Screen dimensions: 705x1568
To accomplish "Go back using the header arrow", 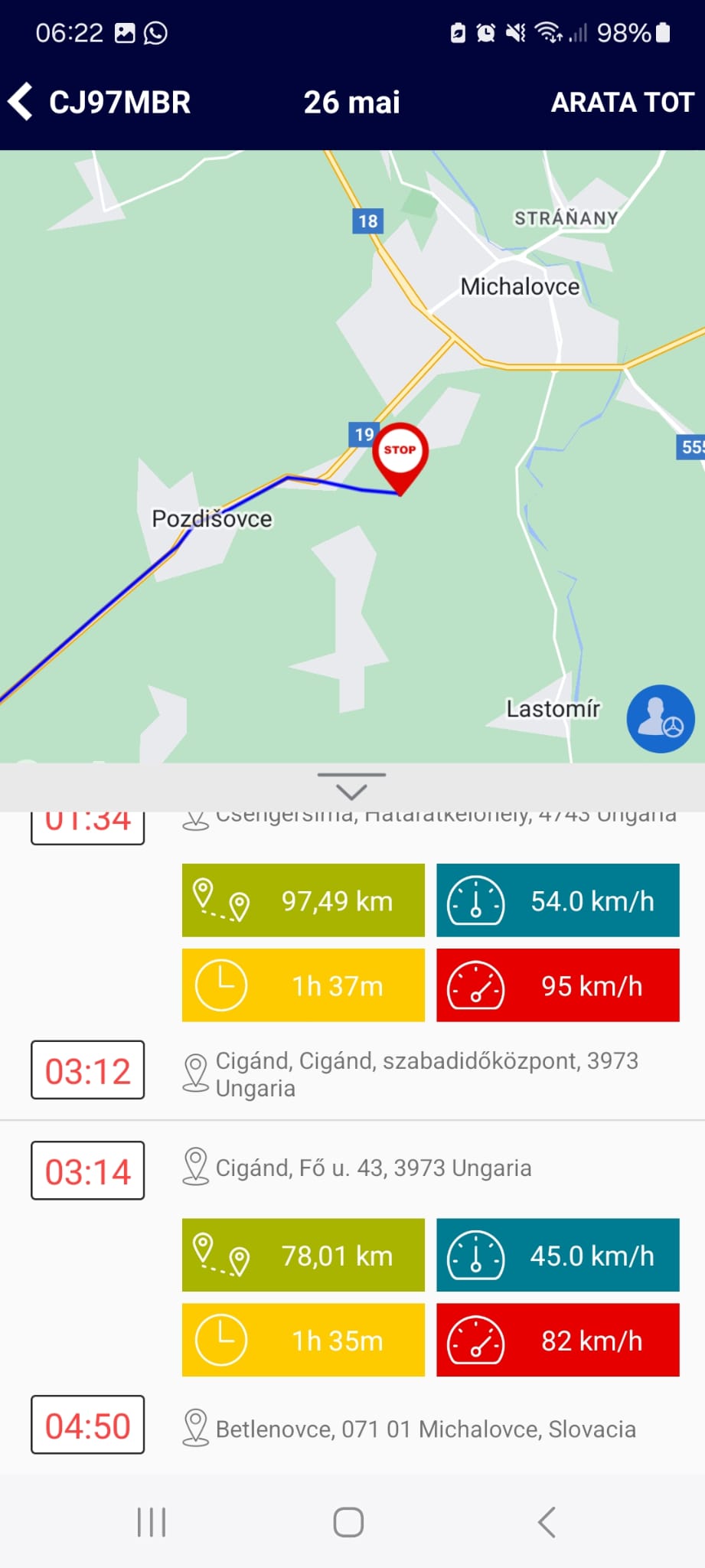I will click(21, 102).
